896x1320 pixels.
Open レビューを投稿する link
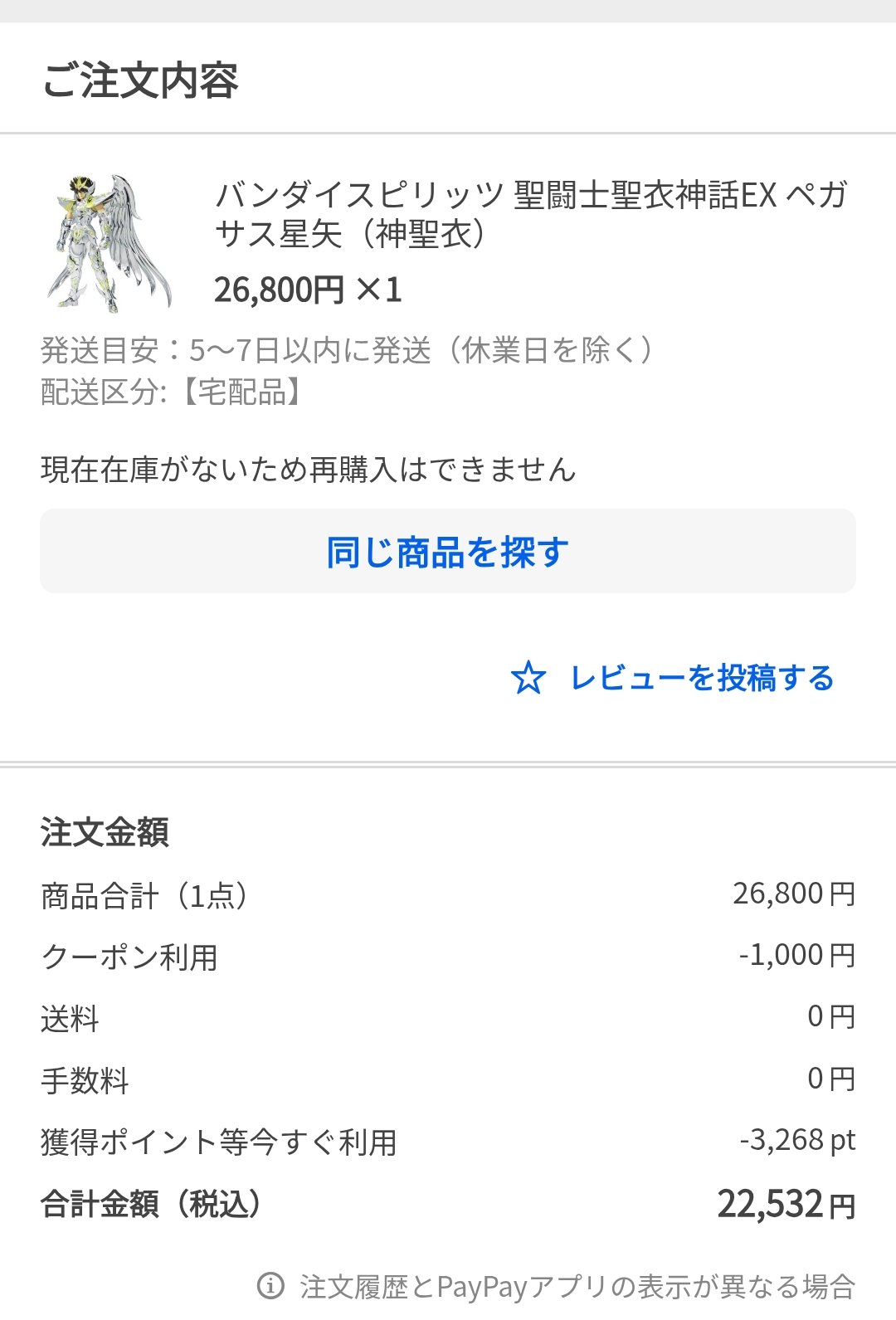673,678
